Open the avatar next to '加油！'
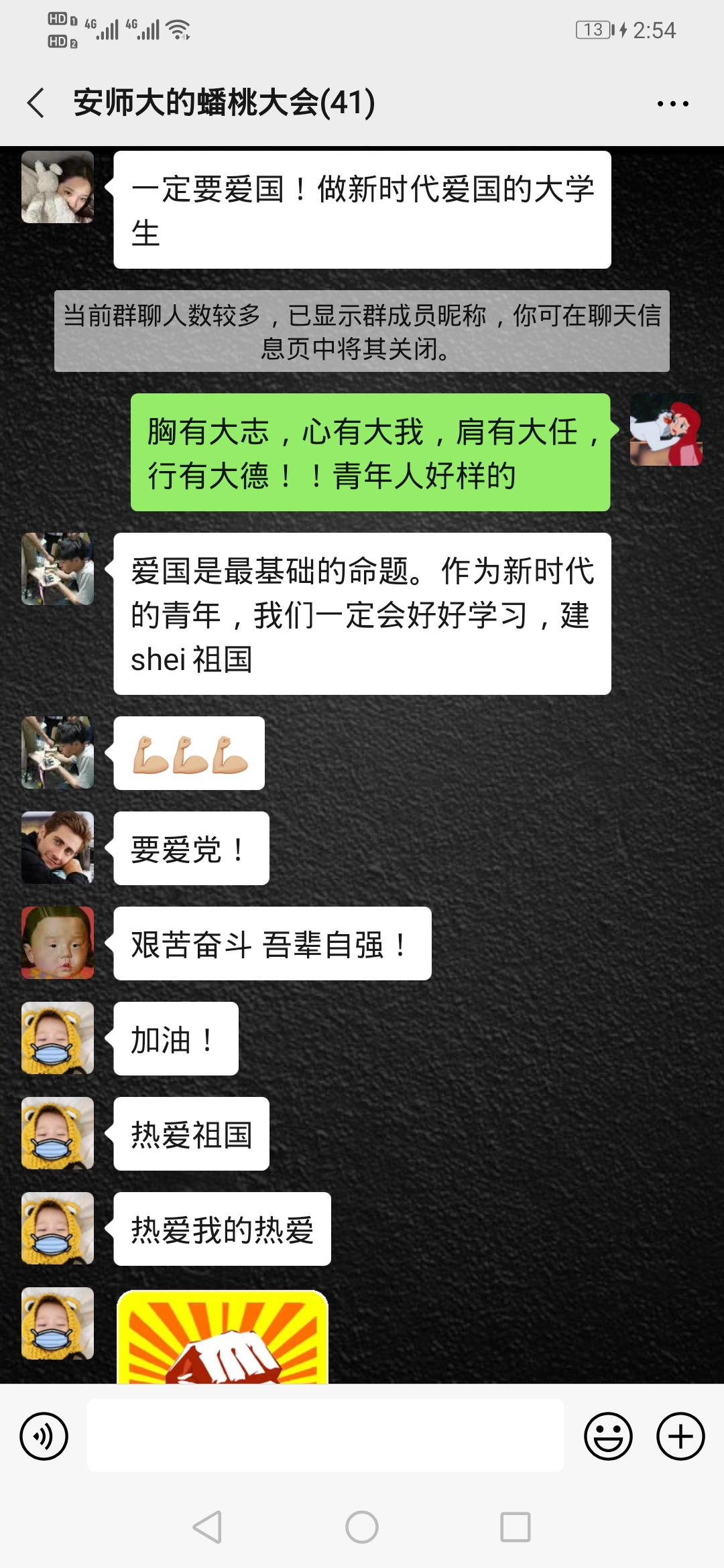This screenshot has height=1568, width=724. pyautogui.click(x=58, y=1038)
